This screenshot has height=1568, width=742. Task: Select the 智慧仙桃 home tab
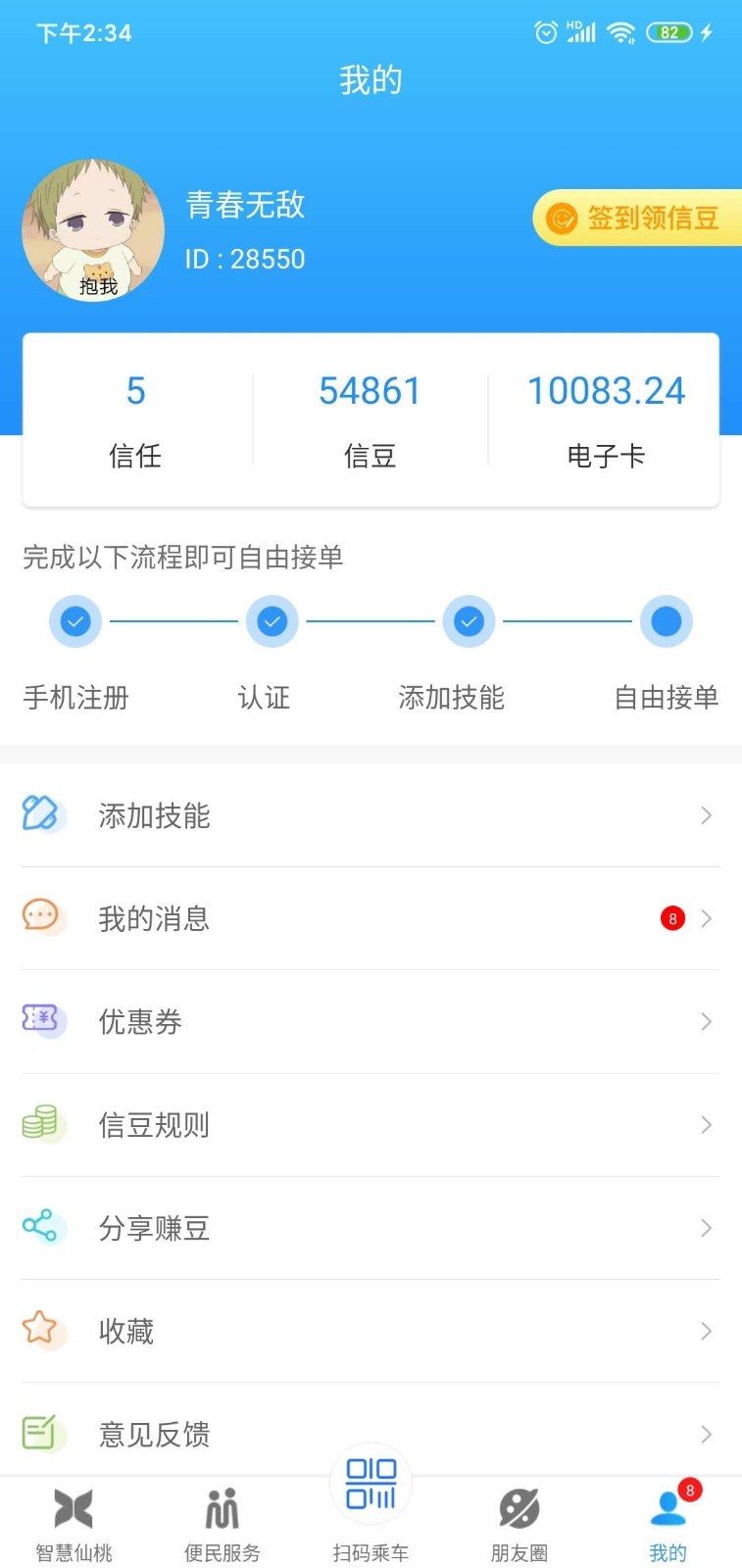click(74, 1524)
